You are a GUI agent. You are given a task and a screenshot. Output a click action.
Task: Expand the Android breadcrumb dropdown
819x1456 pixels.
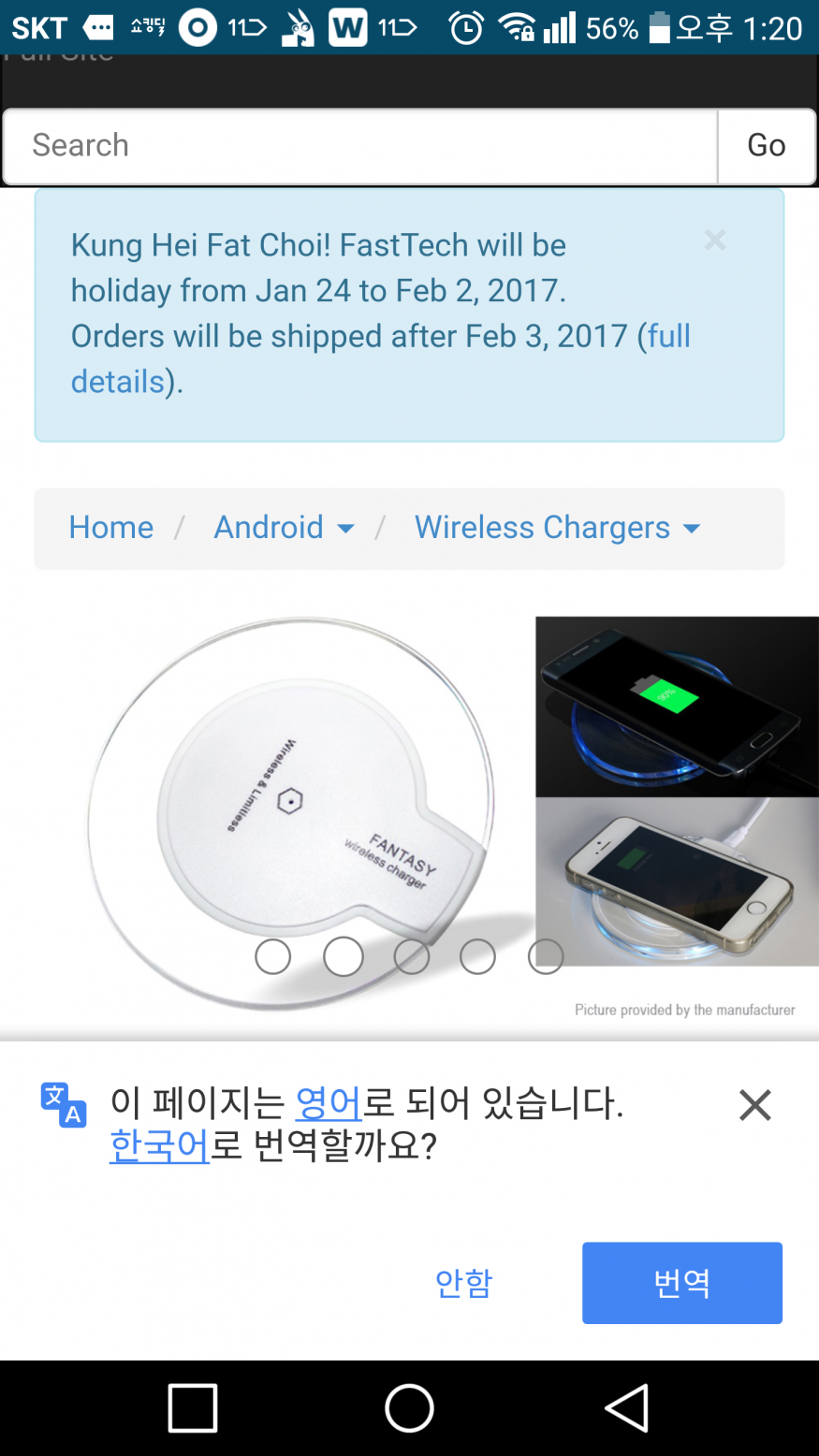(284, 528)
